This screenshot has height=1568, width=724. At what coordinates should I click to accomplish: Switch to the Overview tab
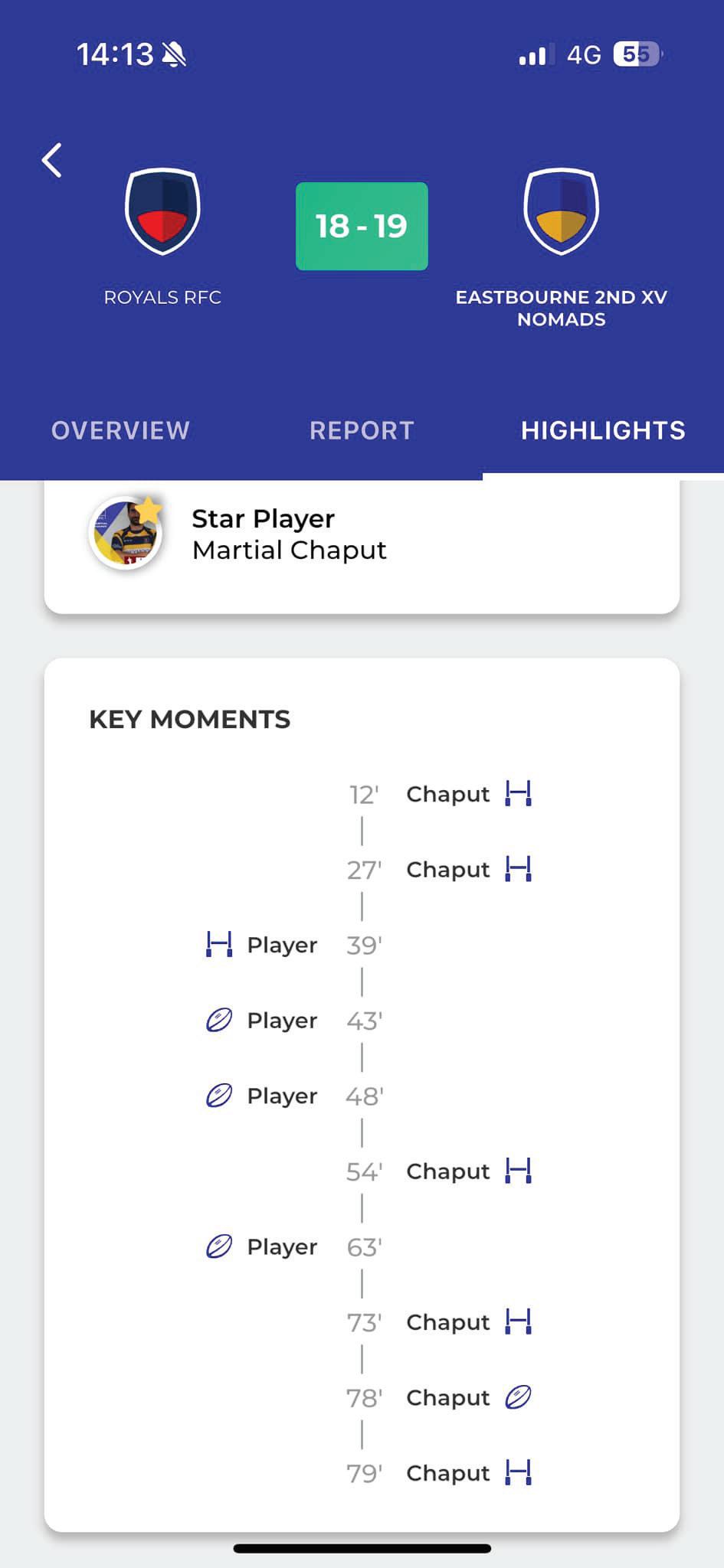[x=120, y=430]
